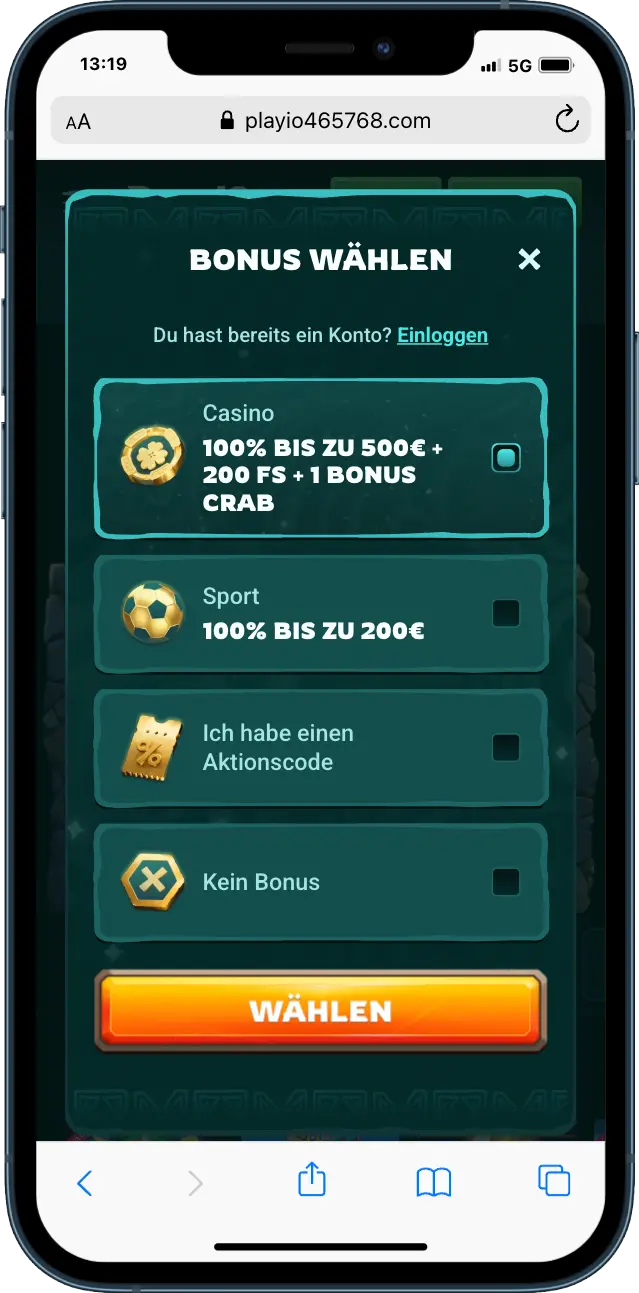Choose the Sport 100% bis zu 200€ bonus

[506, 613]
